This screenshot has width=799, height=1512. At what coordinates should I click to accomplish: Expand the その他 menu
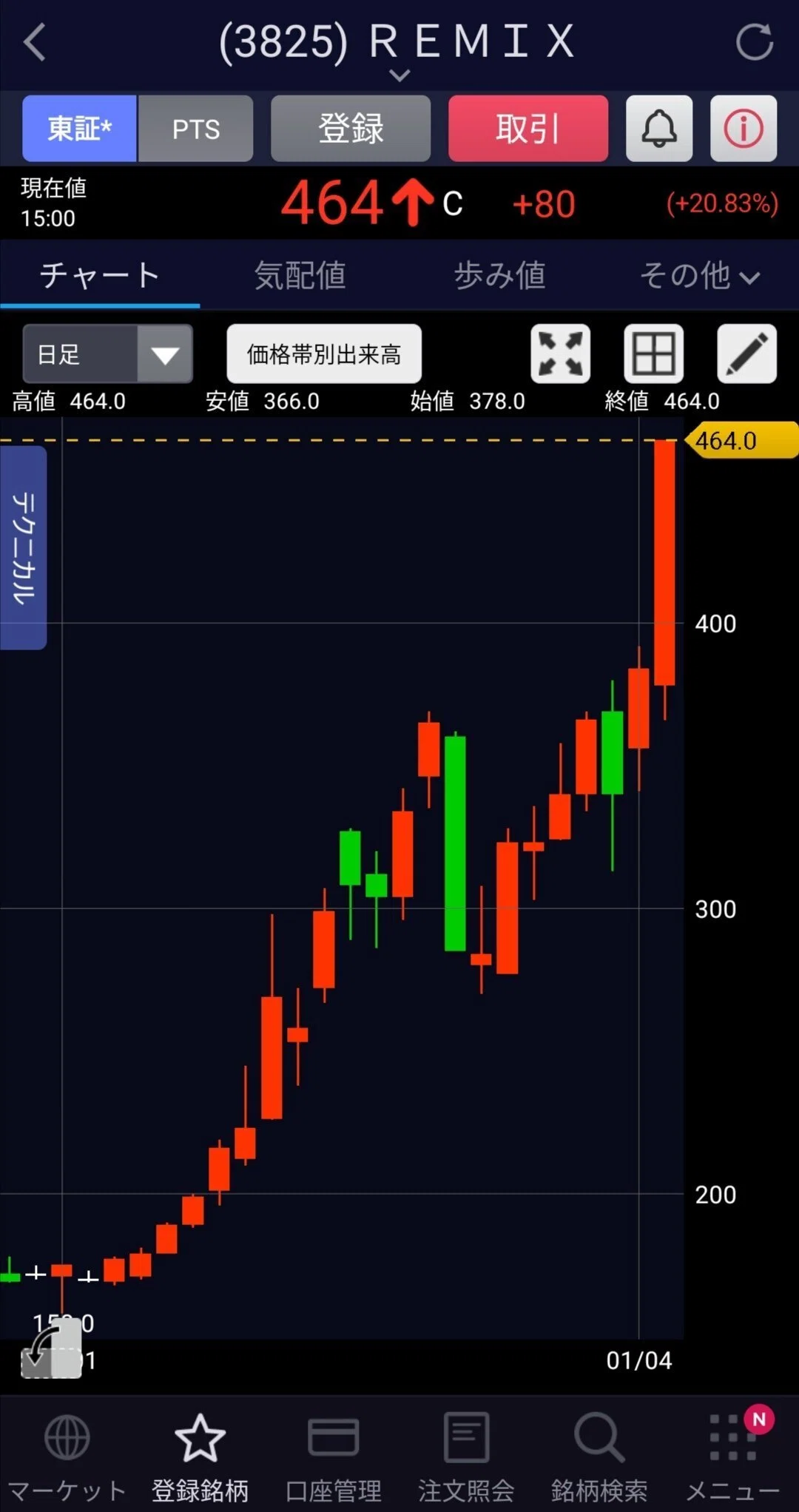tap(699, 276)
